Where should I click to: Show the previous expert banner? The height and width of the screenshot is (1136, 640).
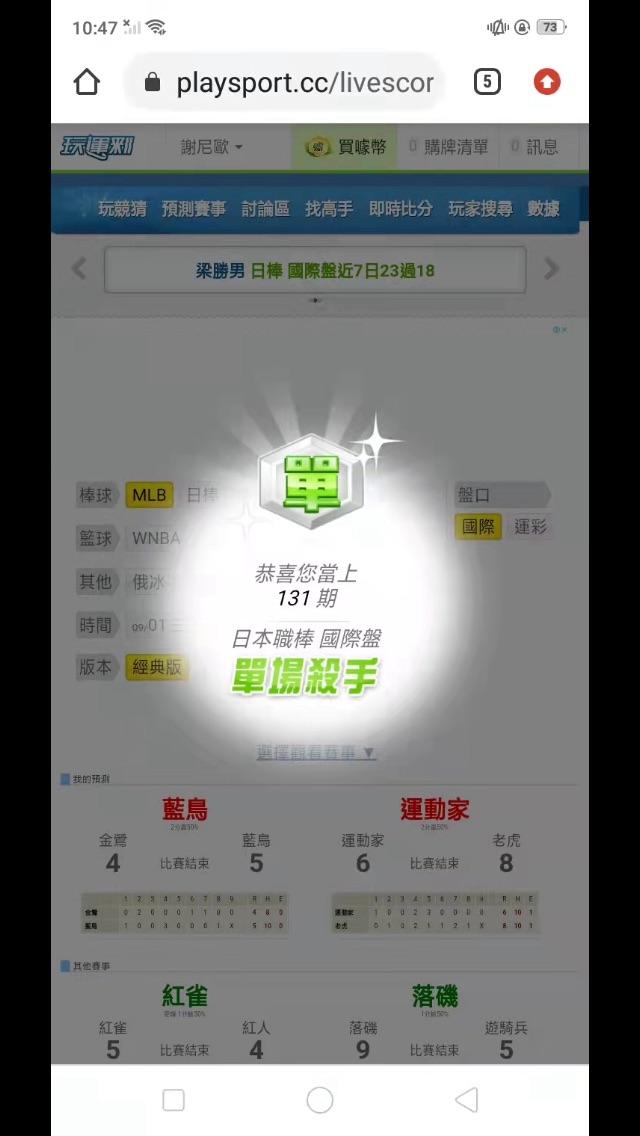click(79, 269)
